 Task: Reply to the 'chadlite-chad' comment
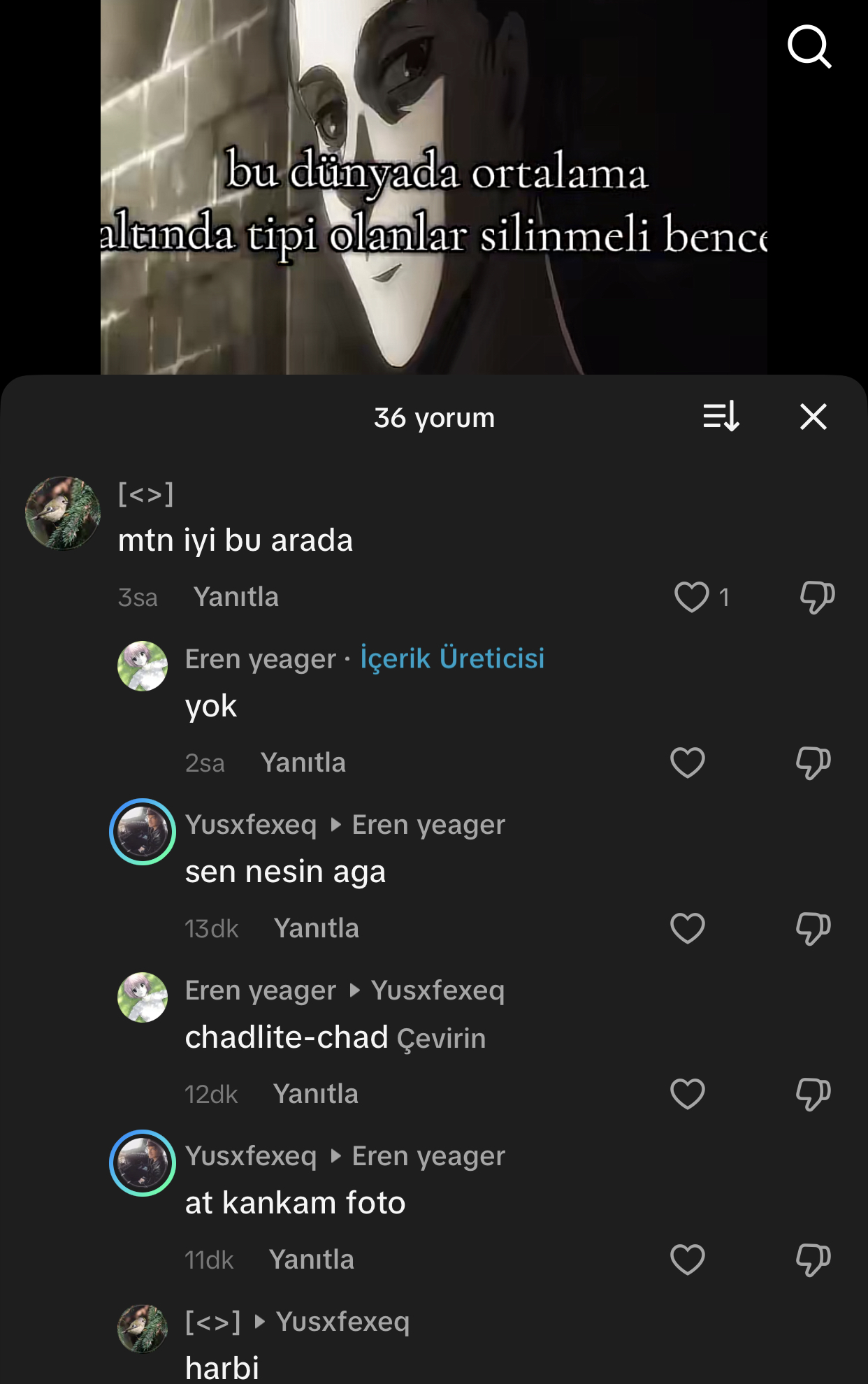(315, 1094)
